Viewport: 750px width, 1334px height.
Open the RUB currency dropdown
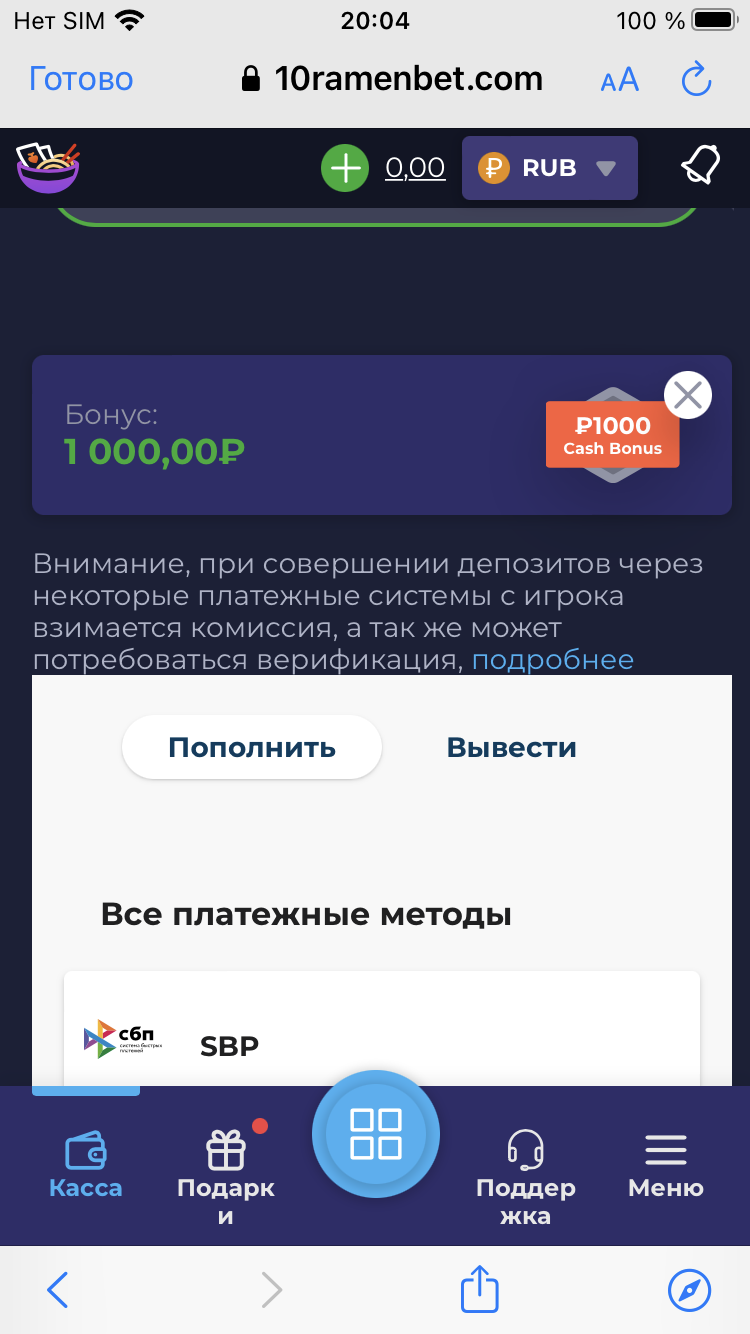[x=549, y=168]
